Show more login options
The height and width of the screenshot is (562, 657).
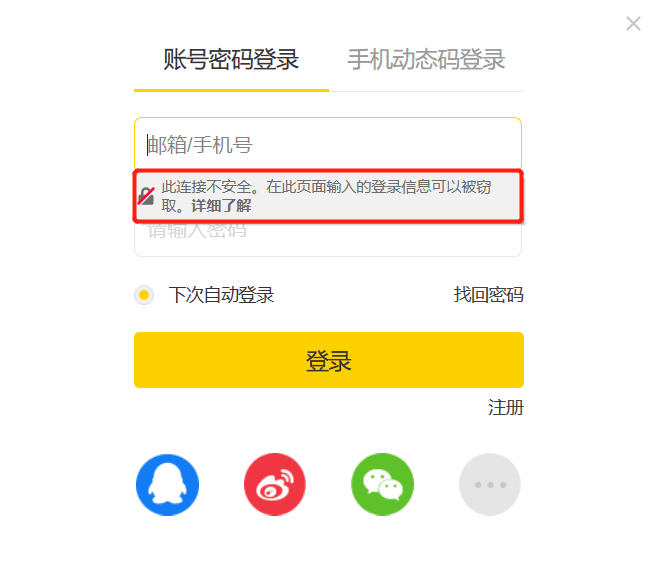coord(490,484)
